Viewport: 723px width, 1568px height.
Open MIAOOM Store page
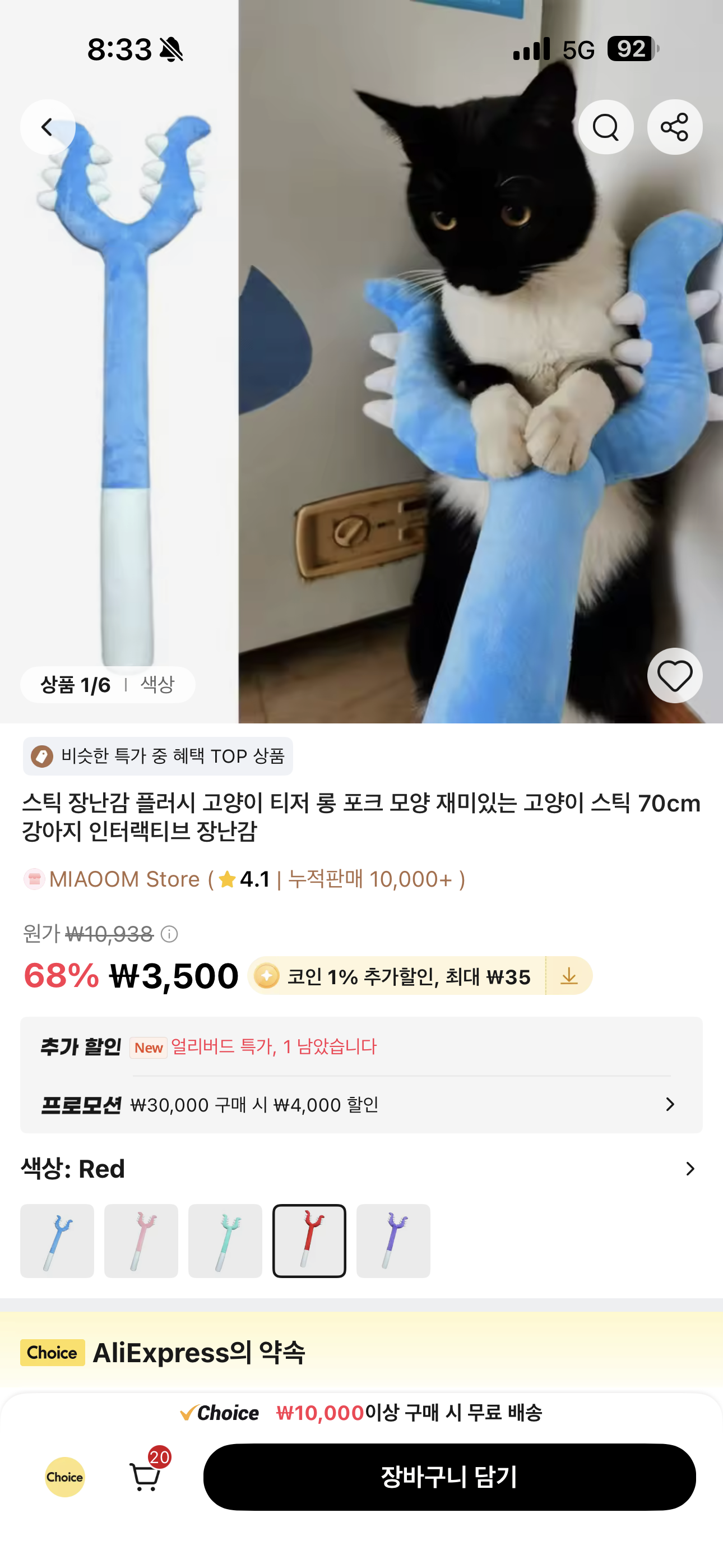124,879
